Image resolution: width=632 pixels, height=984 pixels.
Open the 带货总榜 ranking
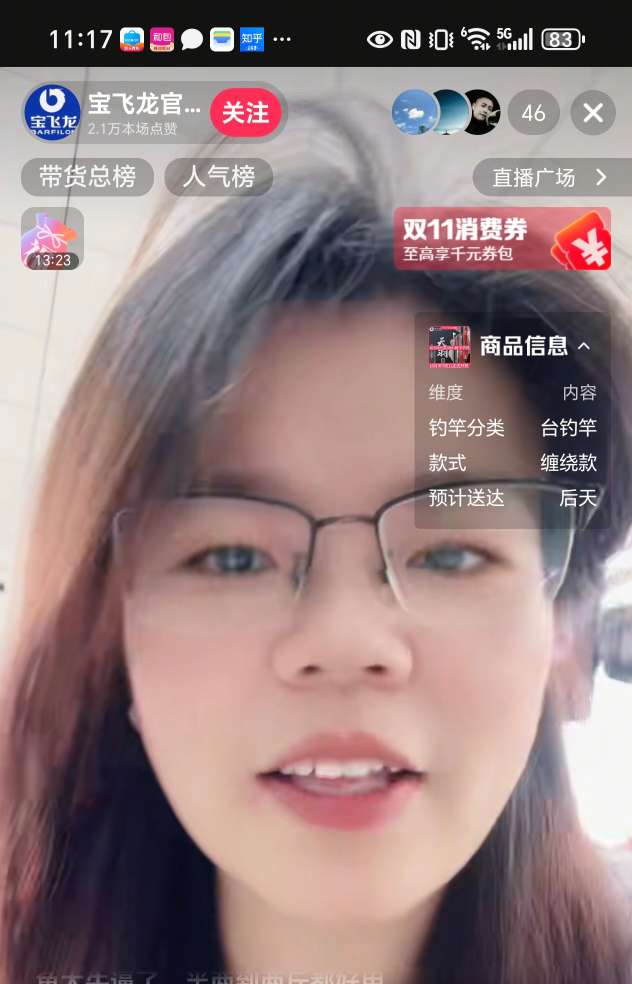tap(87, 177)
